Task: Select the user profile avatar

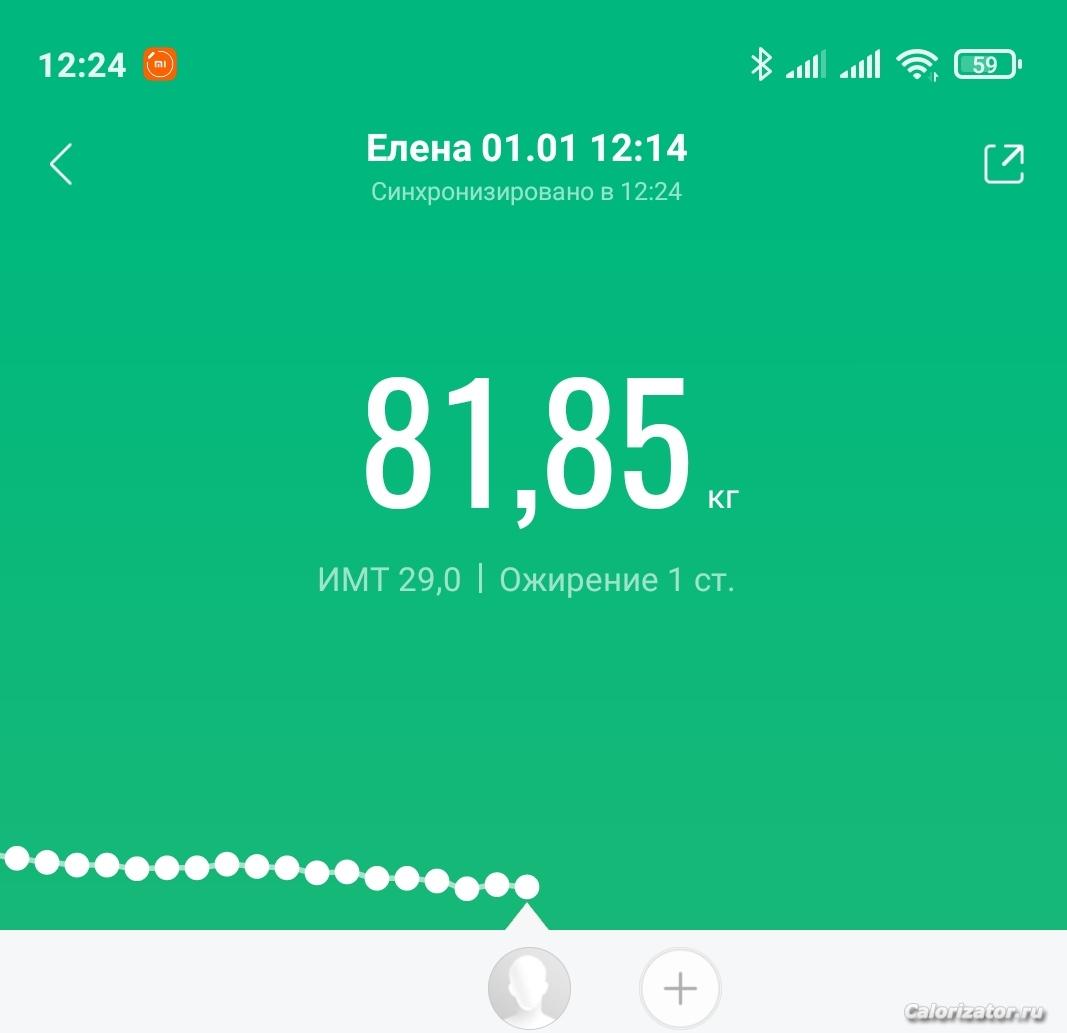Action: (x=529, y=988)
